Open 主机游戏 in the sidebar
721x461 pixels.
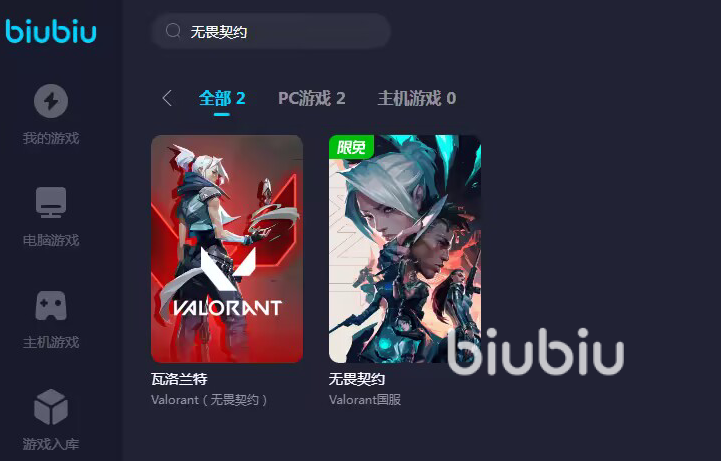coord(51,318)
